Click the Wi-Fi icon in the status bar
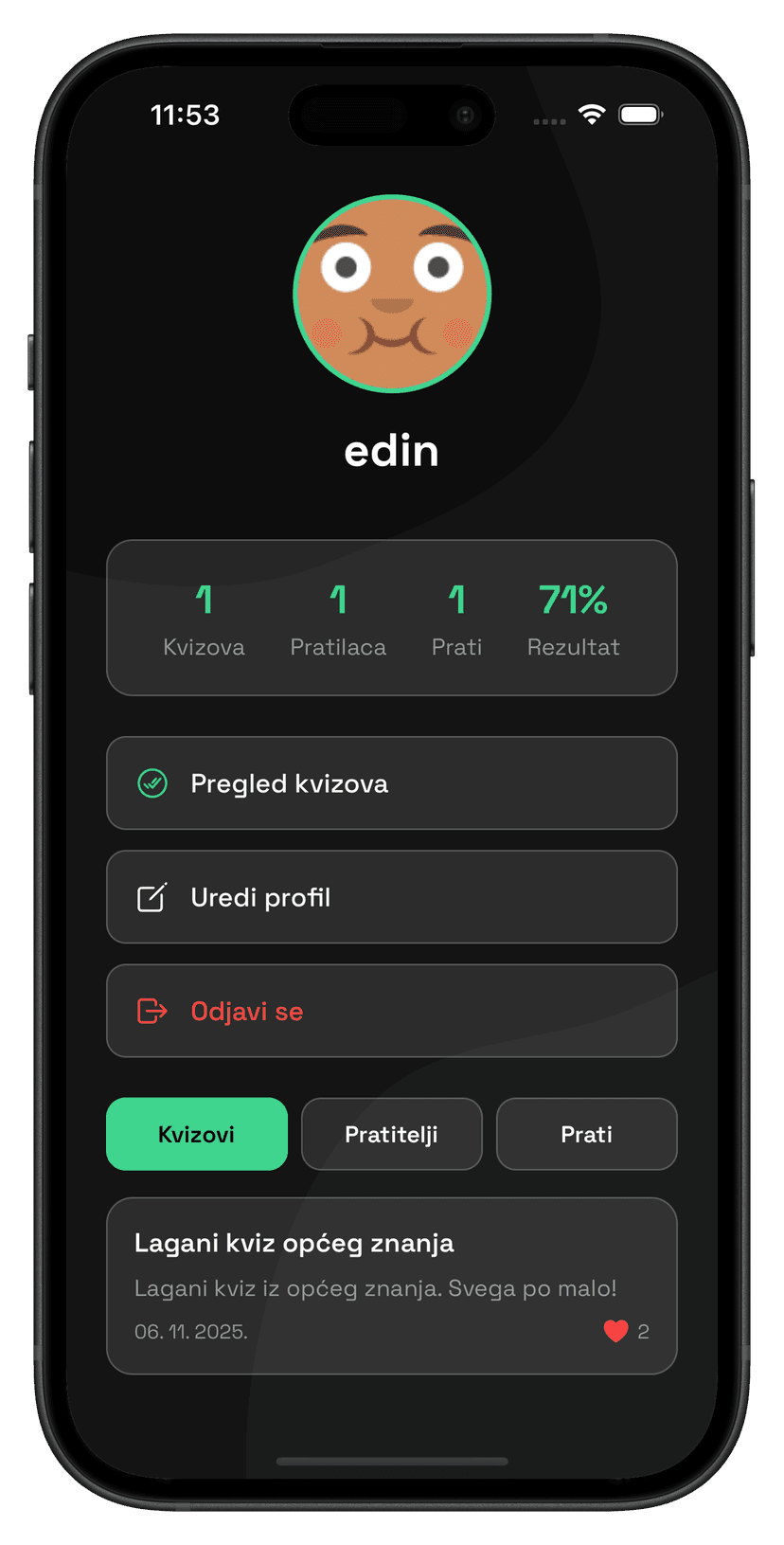This screenshot has width=784, height=1545. (x=592, y=114)
